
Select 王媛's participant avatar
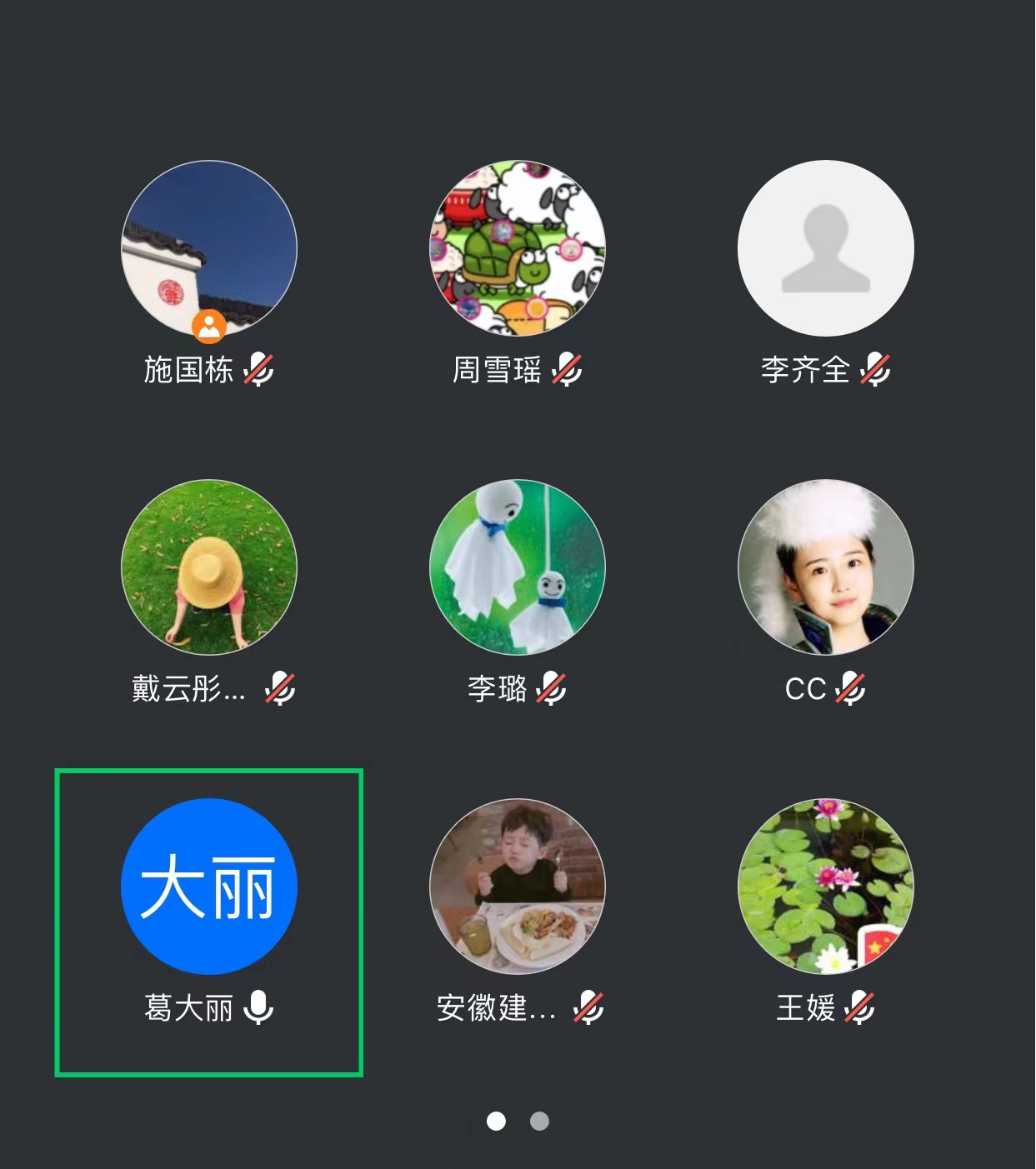[825, 887]
